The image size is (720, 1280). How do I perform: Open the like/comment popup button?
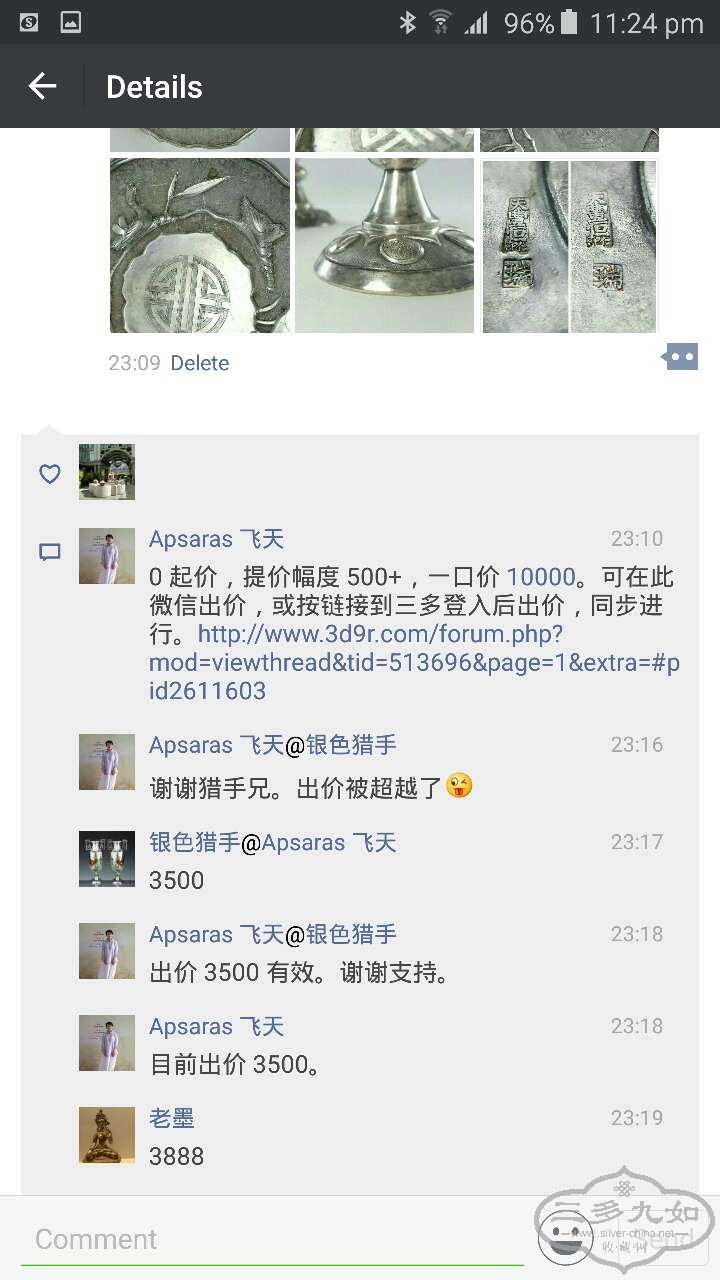pos(680,357)
